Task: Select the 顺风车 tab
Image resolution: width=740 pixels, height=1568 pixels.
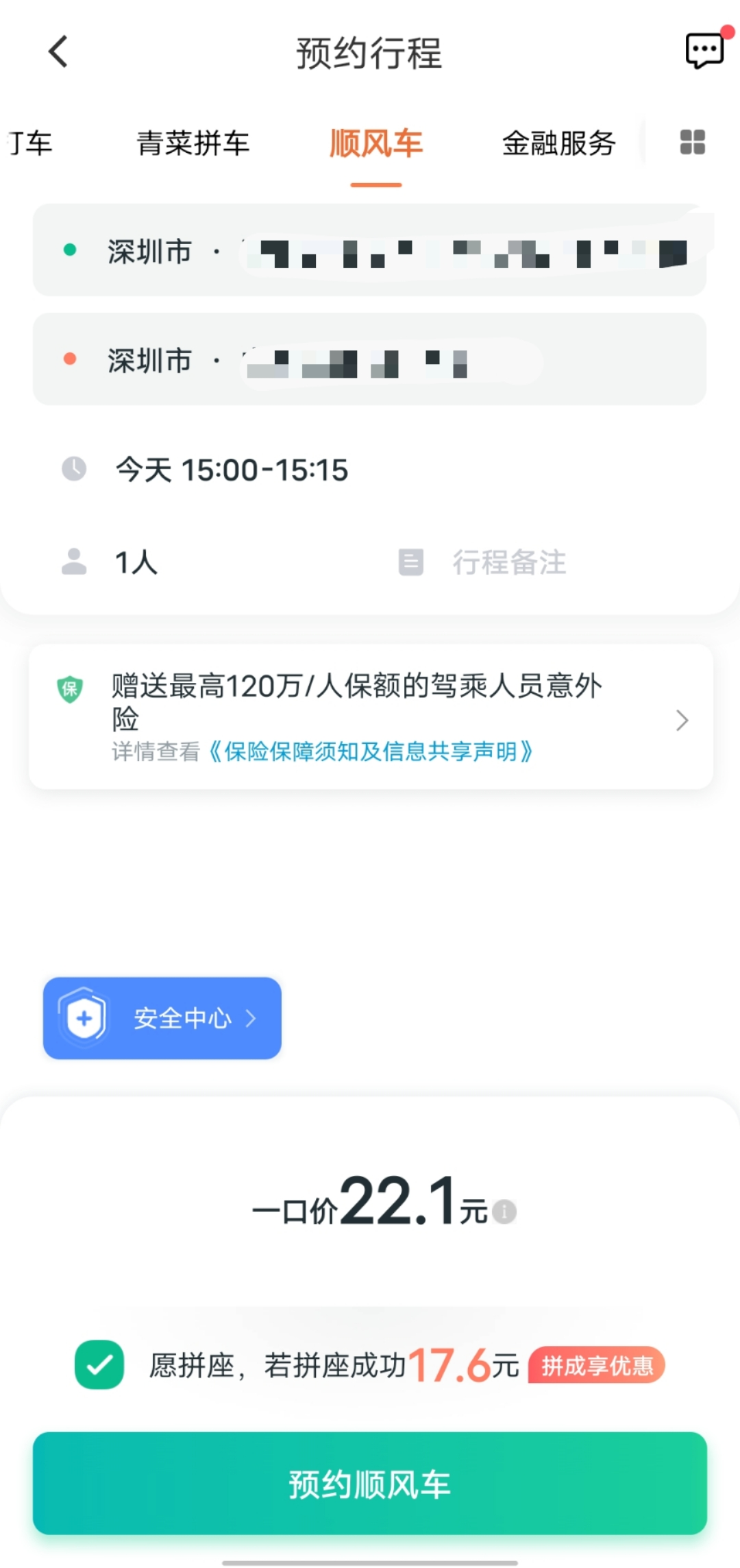Action: click(x=375, y=143)
